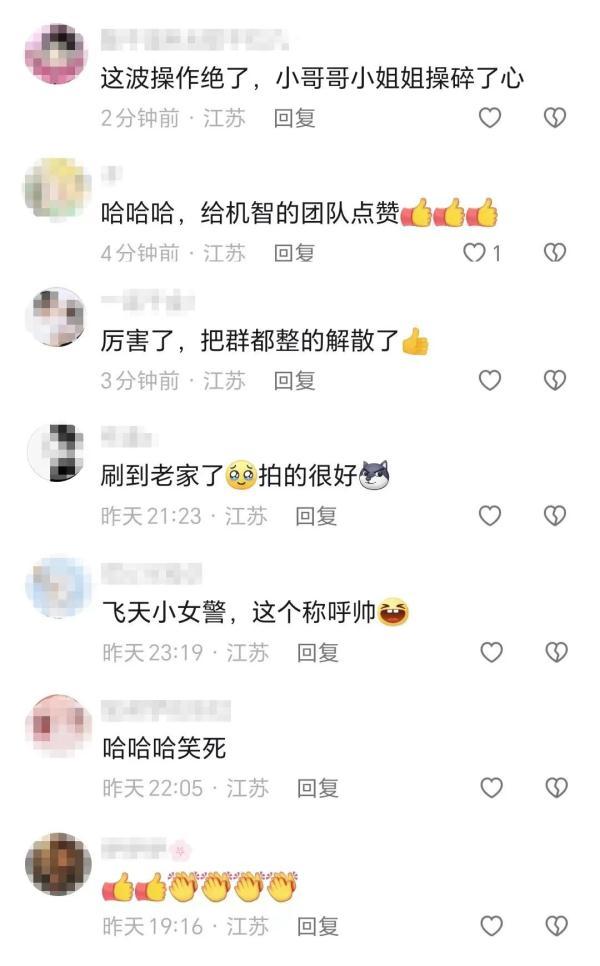Like the comment '哈哈哈笑死'

point(491,788)
